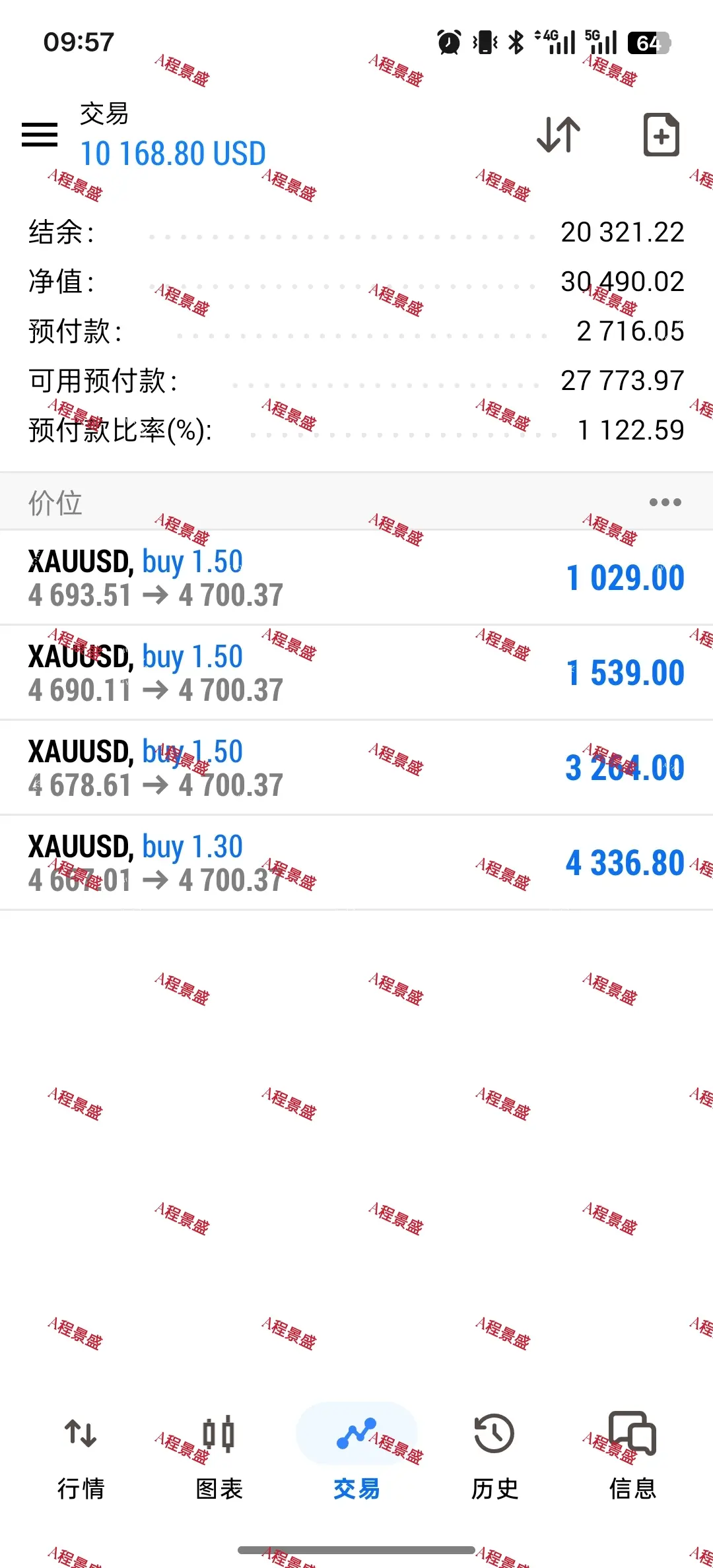Open XAUUSD position opened at 4 690.11
This screenshot has height=1568, width=713.
click(356, 673)
